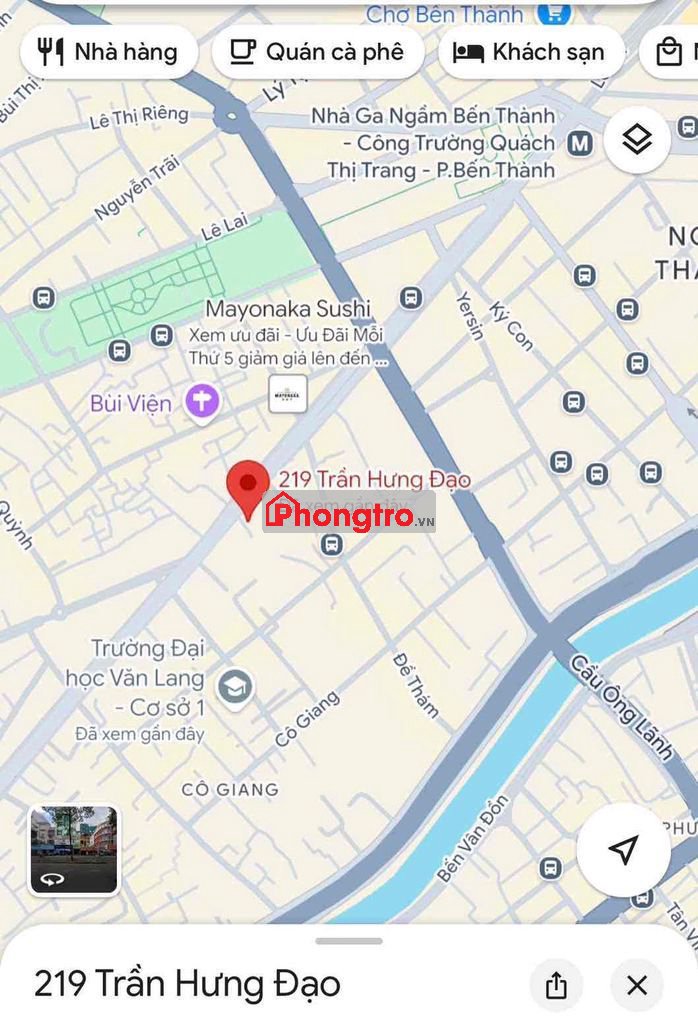Center map on my location
Viewport: 698px width, 1024px height.
point(623,850)
